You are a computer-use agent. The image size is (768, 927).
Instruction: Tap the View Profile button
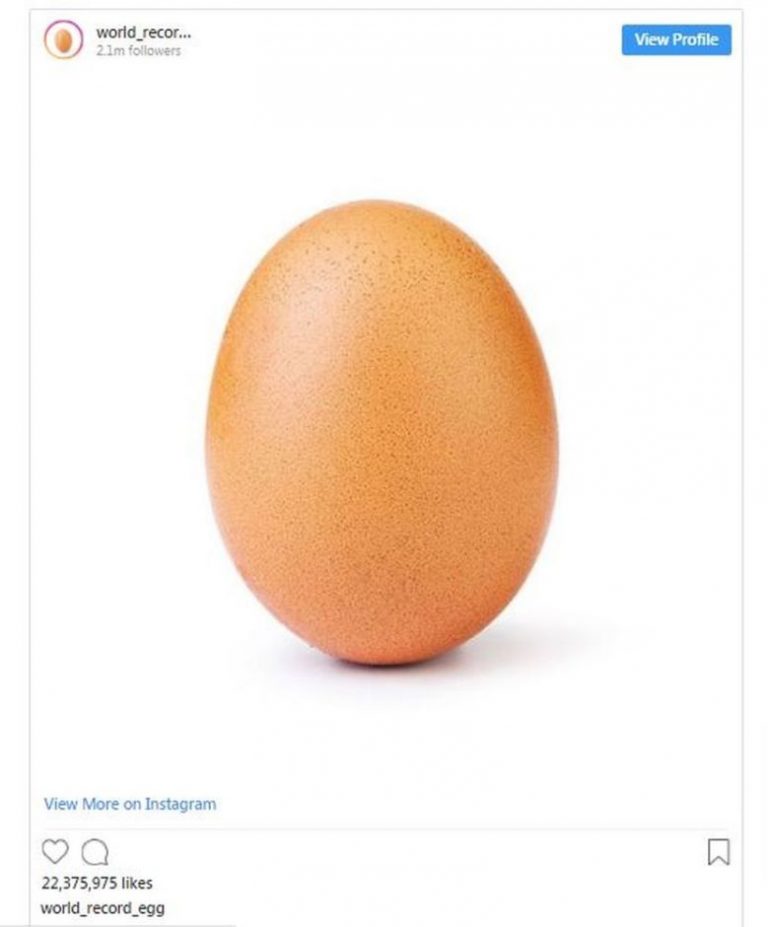tap(676, 40)
